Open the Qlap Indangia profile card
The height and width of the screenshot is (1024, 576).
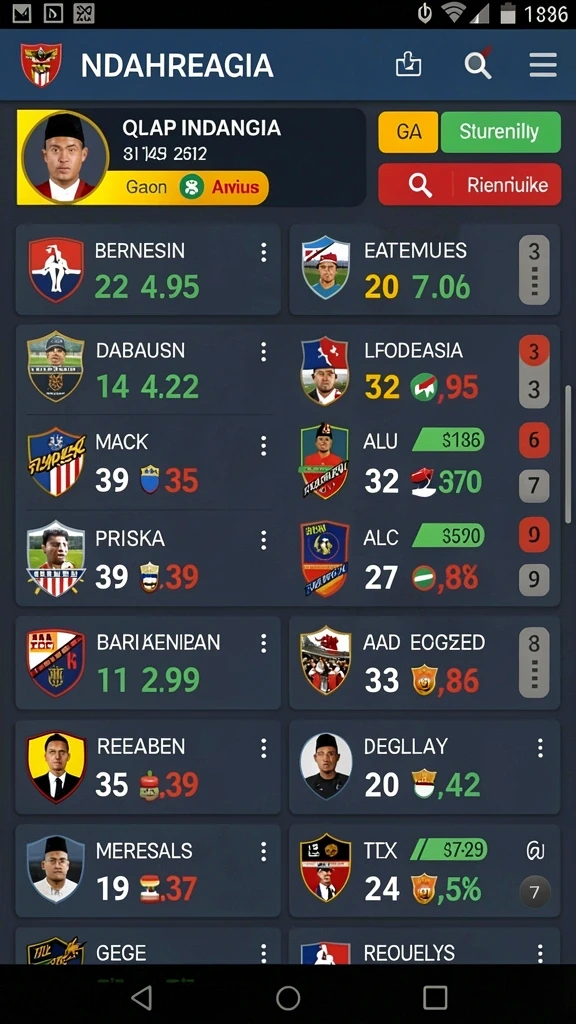click(x=191, y=157)
